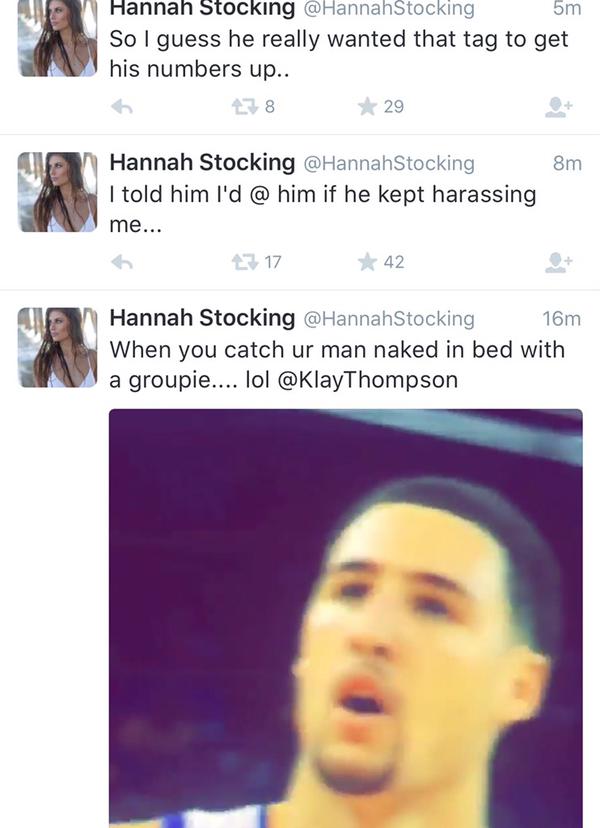This screenshot has height=828, width=600.
Task: Favorite the tweet with 29 stars
Action: [x=368, y=106]
